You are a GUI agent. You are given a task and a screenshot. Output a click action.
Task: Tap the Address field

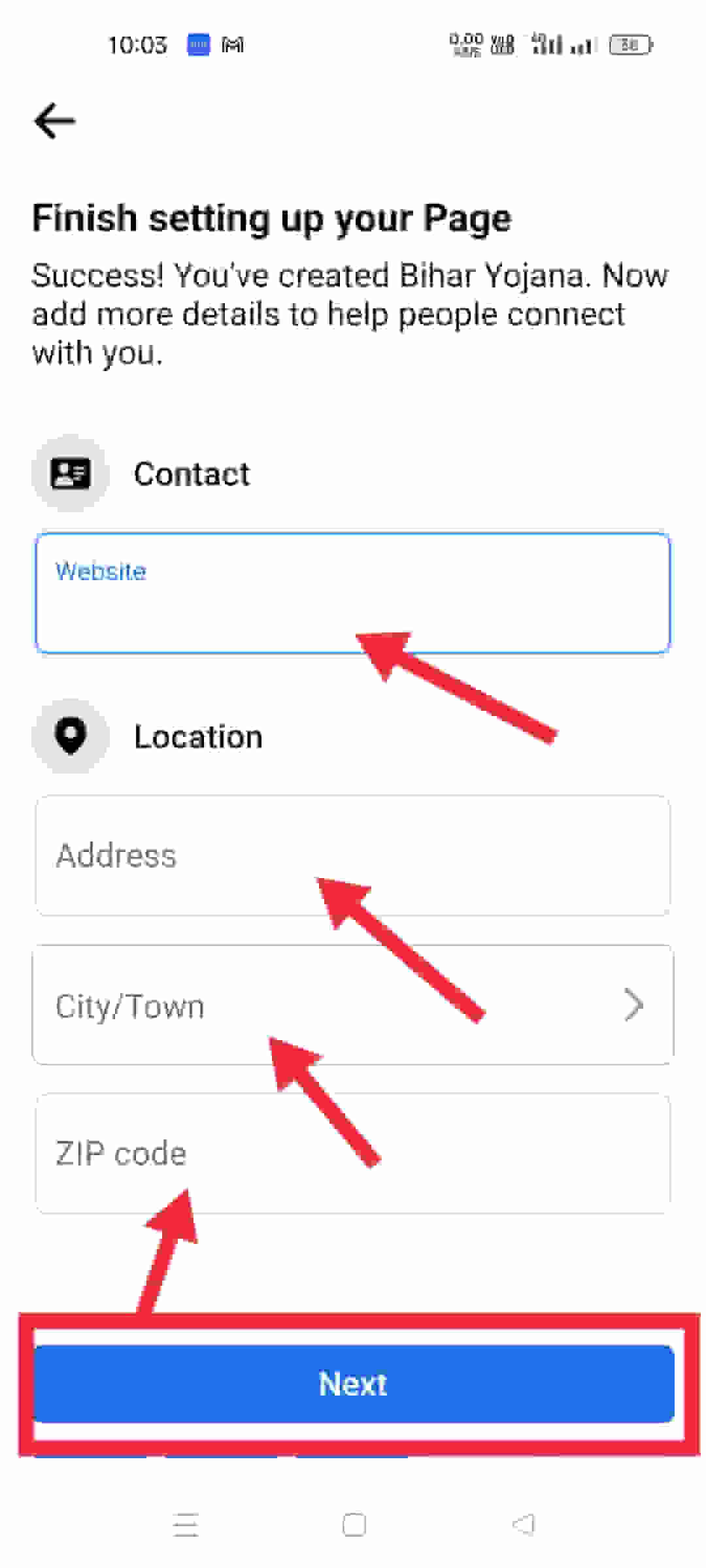click(353, 855)
